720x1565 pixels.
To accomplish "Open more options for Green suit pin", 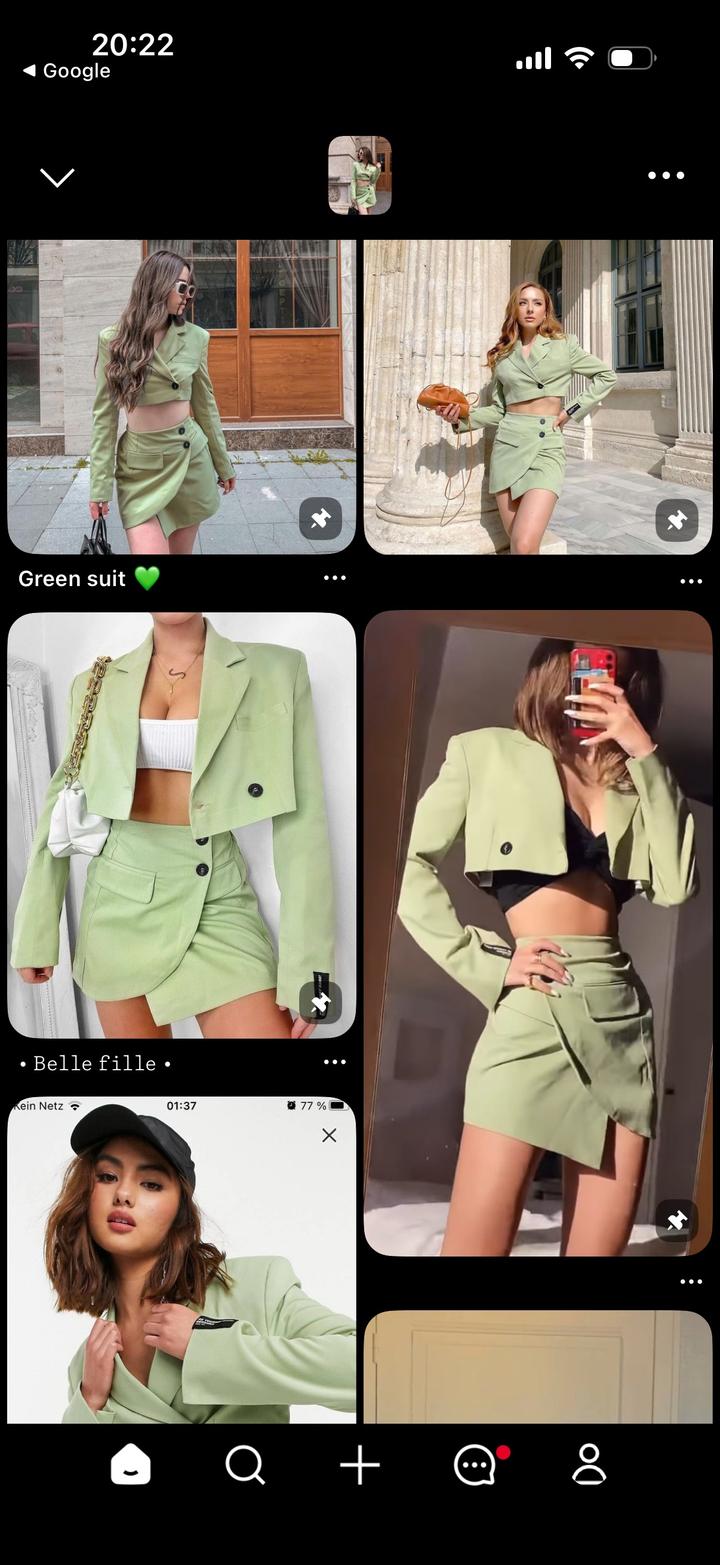I will point(334,578).
